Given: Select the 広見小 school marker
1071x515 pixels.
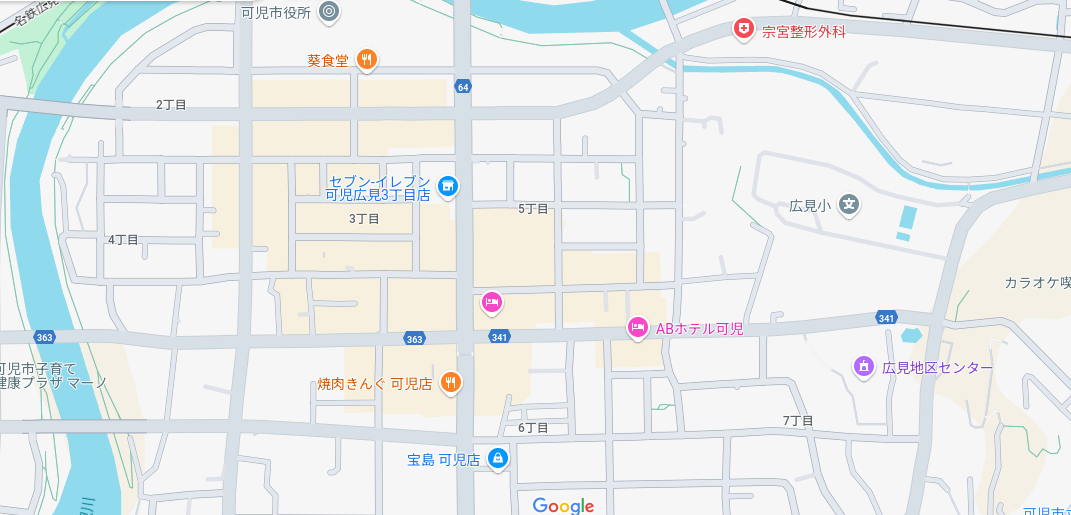Looking at the screenshot, I should point(849,205).
